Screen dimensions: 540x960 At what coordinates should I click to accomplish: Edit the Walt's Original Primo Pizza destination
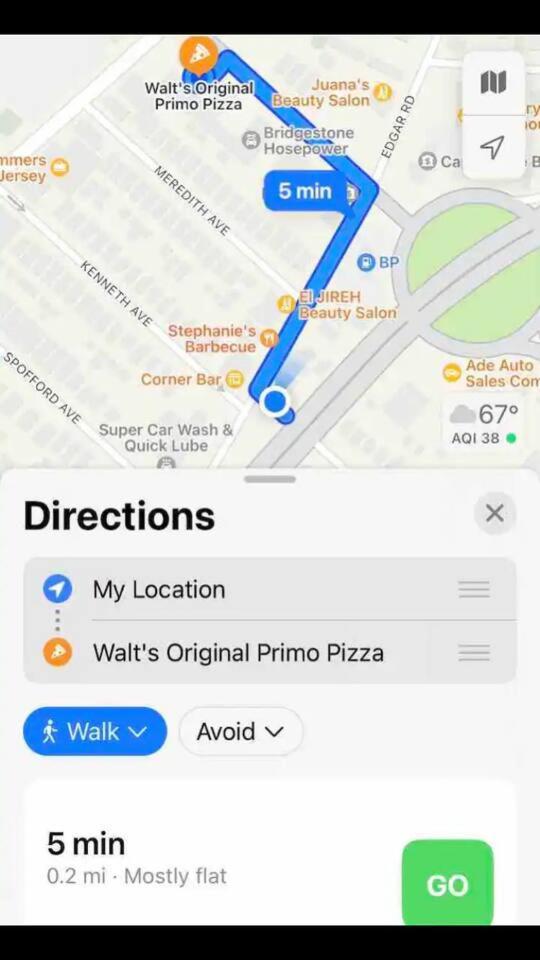pos(269,653)
